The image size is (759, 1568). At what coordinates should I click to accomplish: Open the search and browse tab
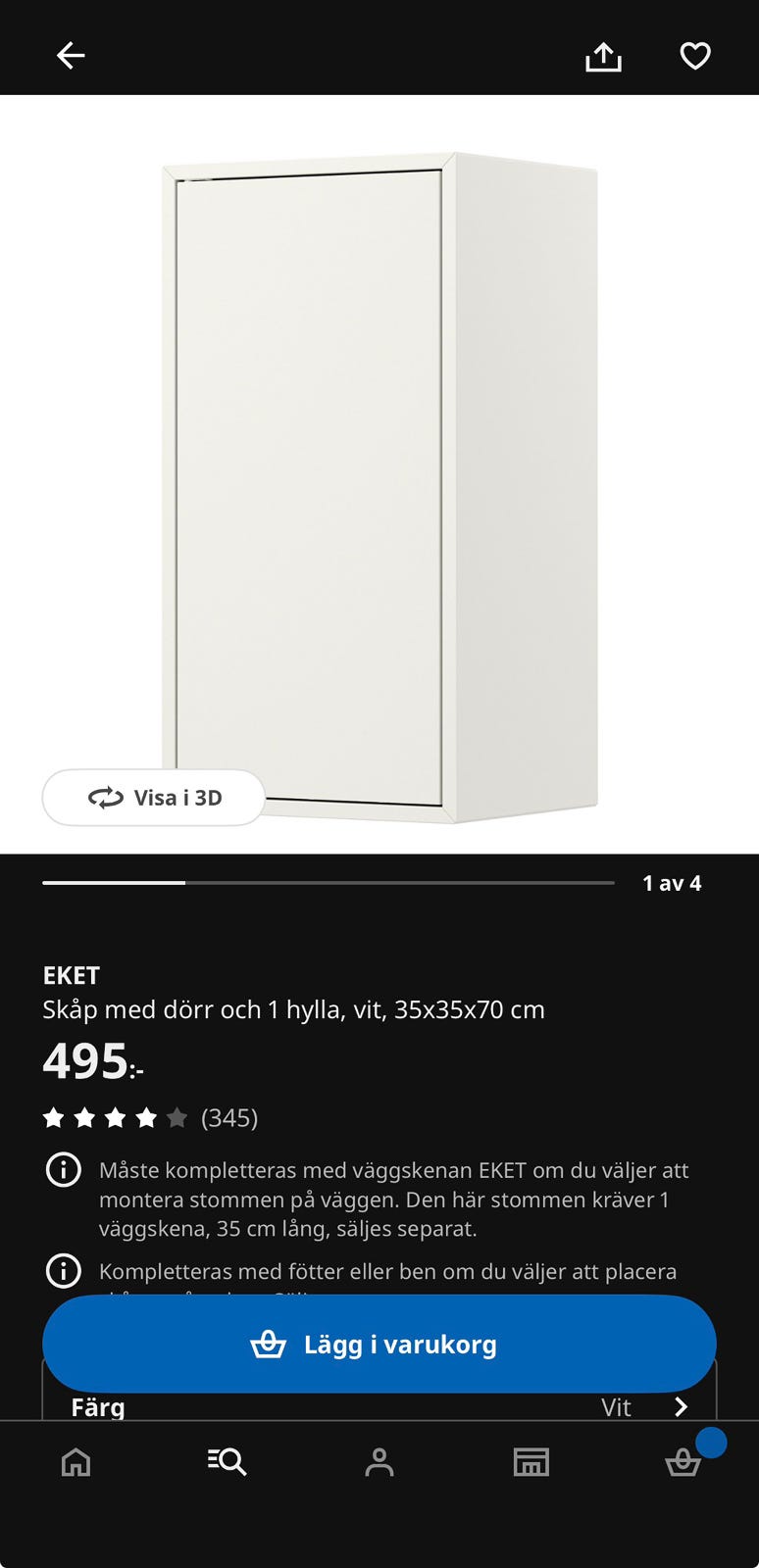227,1462
